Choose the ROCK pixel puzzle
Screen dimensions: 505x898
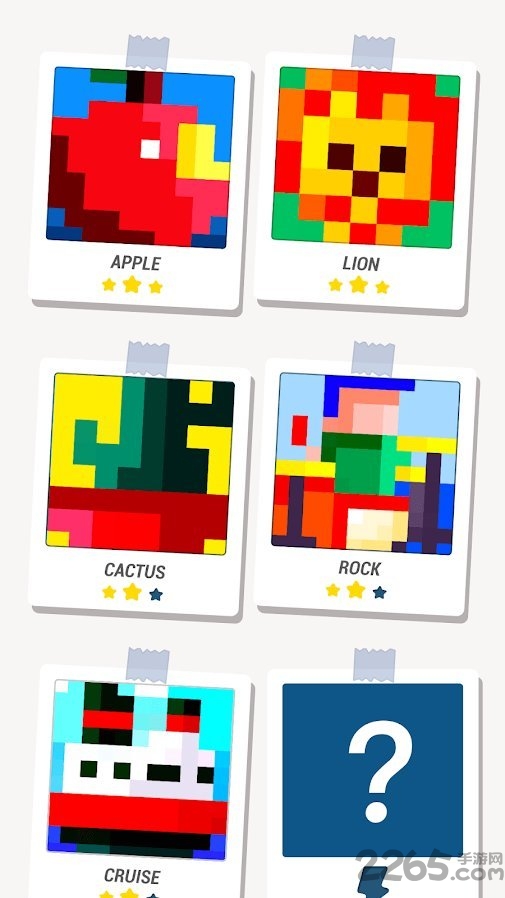pos(366,487)
